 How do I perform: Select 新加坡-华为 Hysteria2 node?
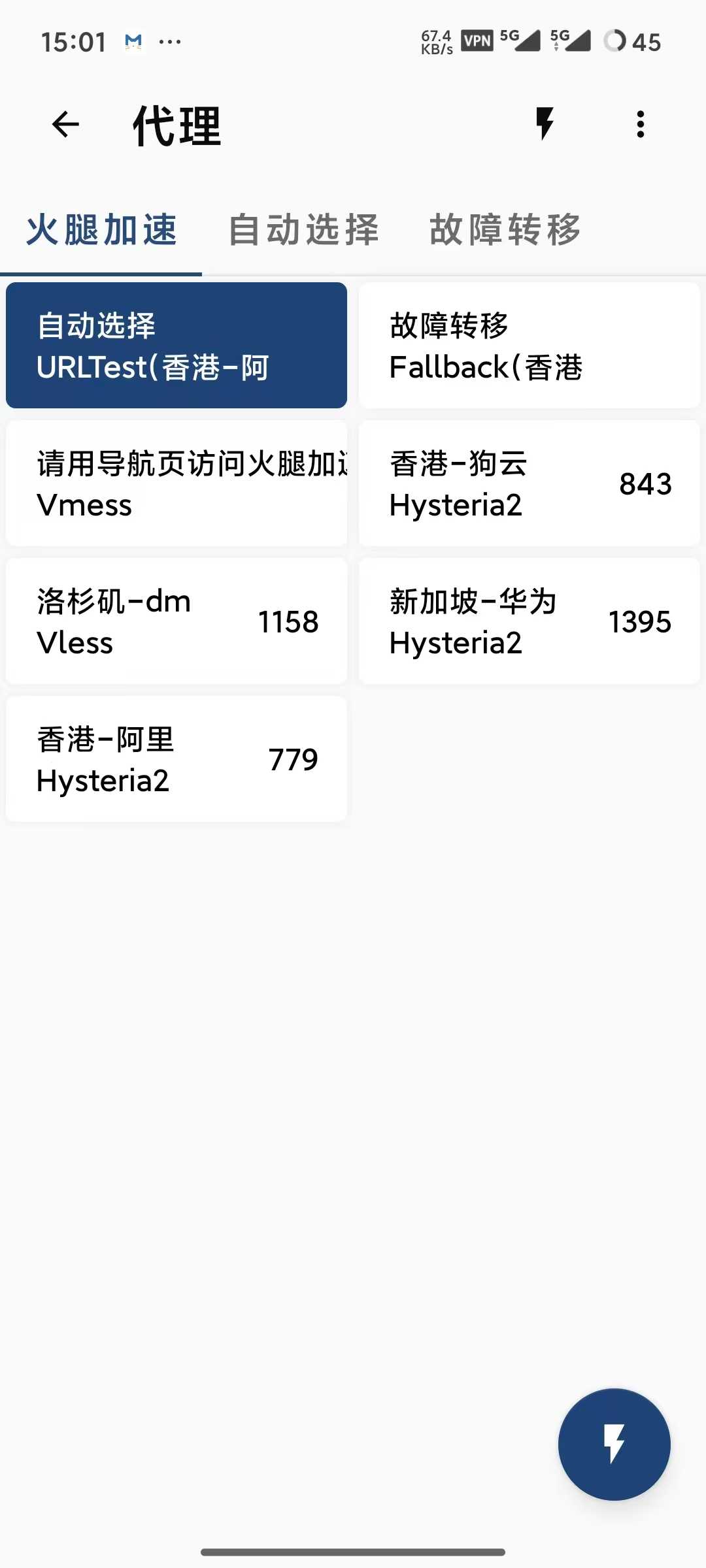pos(529,621)
